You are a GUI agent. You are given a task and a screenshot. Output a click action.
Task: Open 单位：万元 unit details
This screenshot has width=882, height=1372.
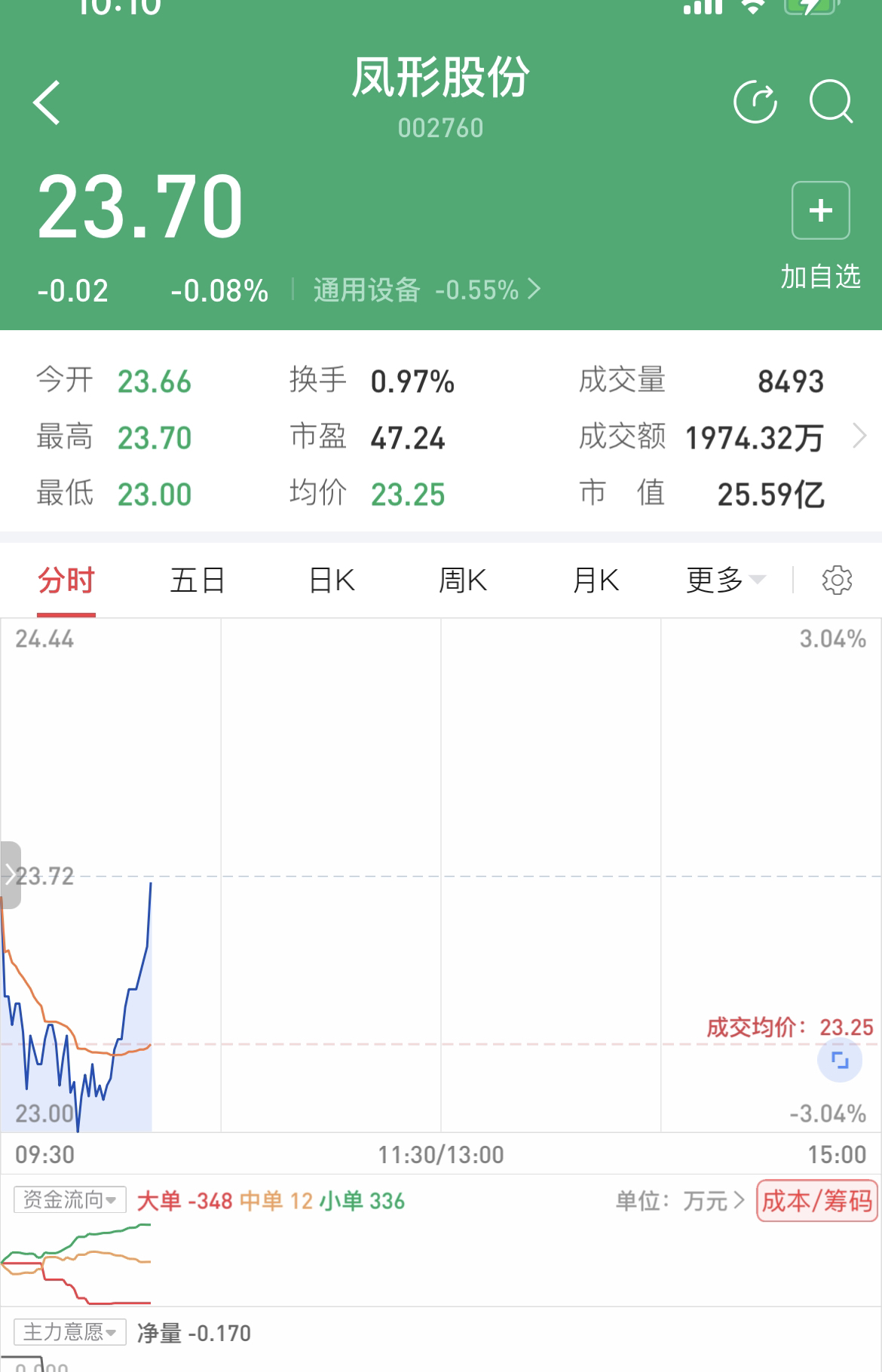[x=680, y=1200]
